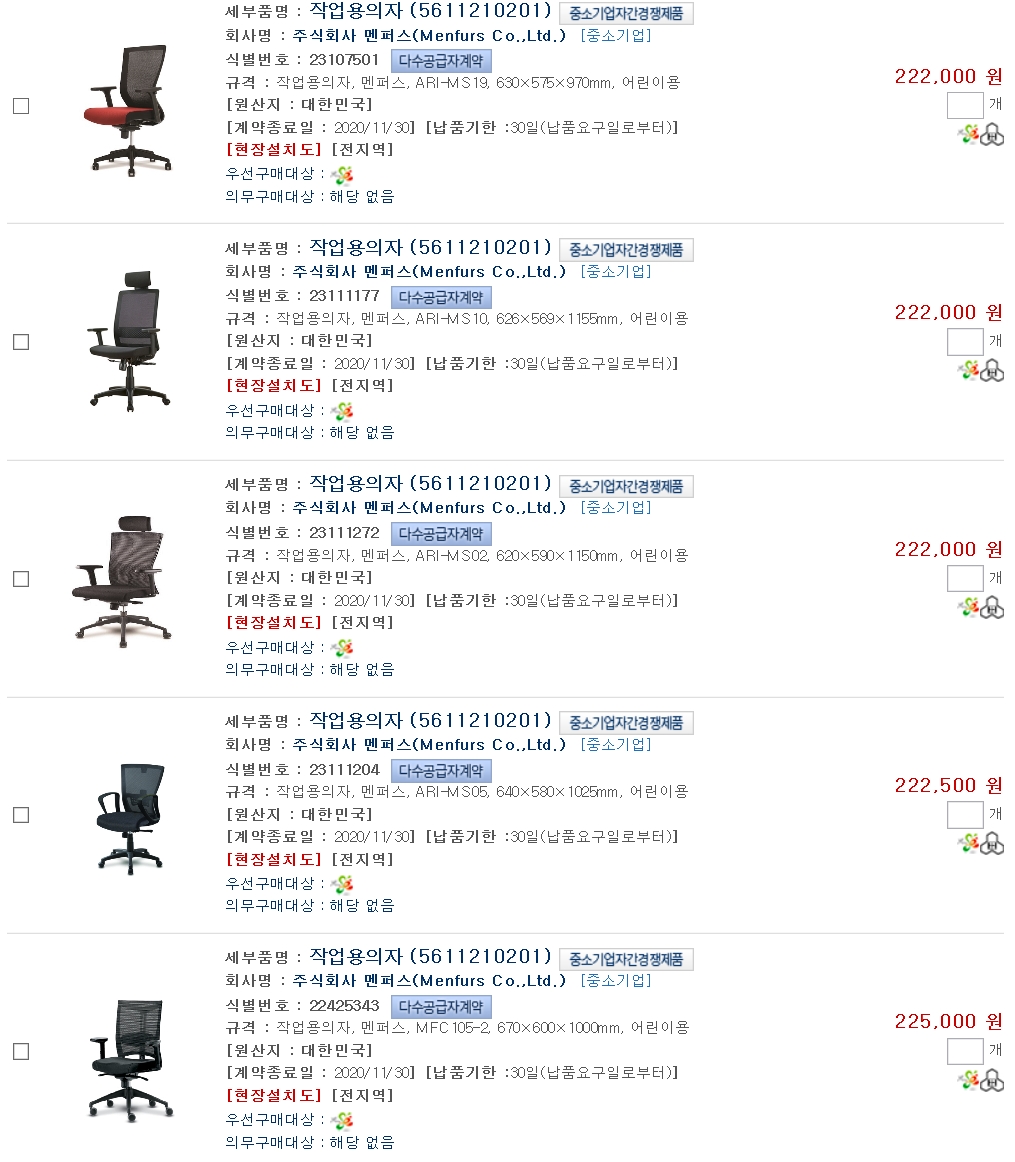Focus the quantity box for ARI-MS10
Screen dimensions: 1015x1162
coord(964,342)
